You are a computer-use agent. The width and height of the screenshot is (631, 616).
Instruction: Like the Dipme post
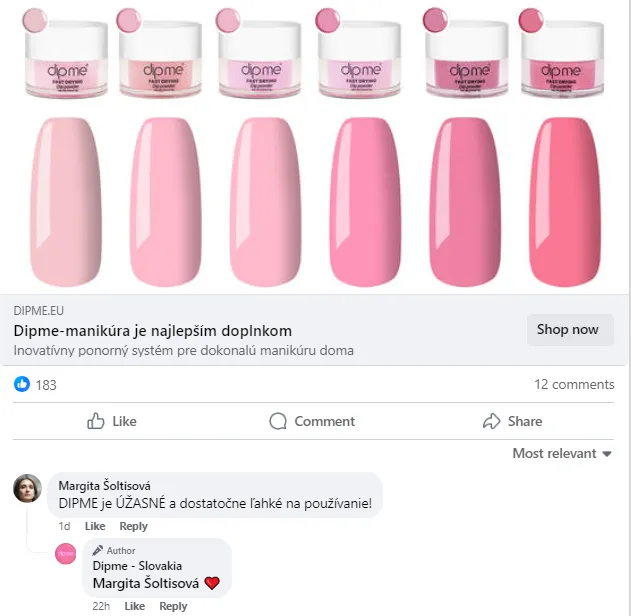point(111,421)
